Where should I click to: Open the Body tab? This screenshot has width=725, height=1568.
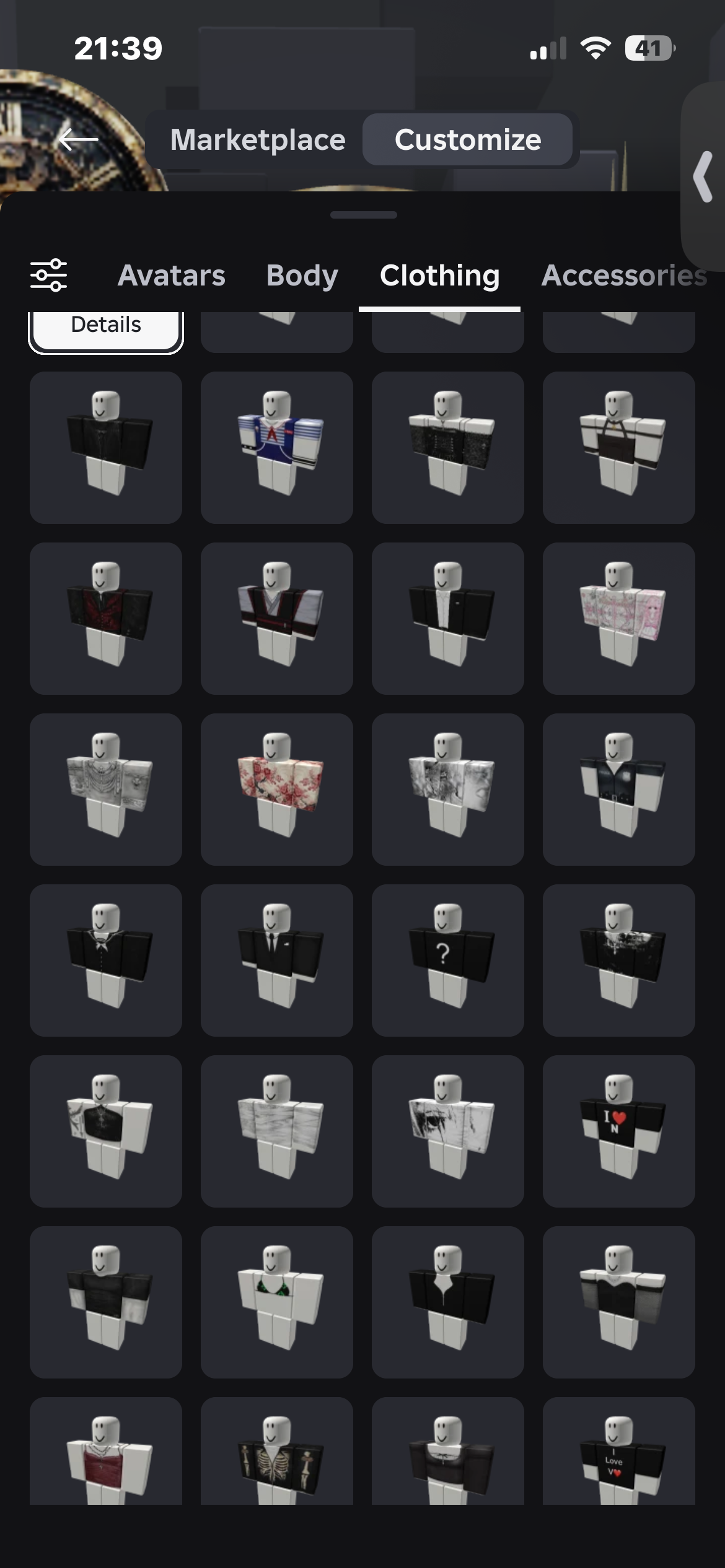302,276
